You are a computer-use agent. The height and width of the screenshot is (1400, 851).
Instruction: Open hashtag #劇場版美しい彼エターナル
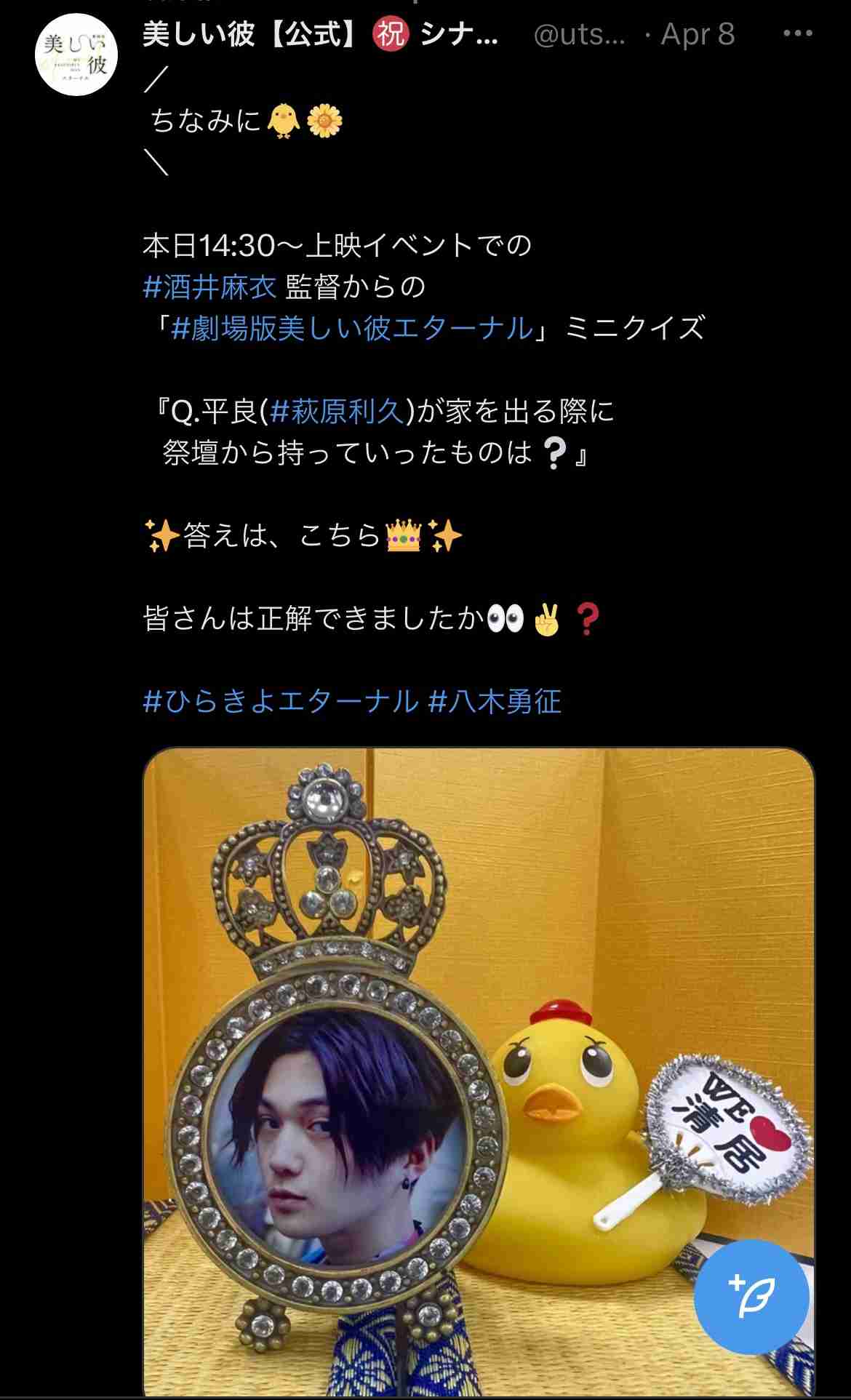coord(352,328)
